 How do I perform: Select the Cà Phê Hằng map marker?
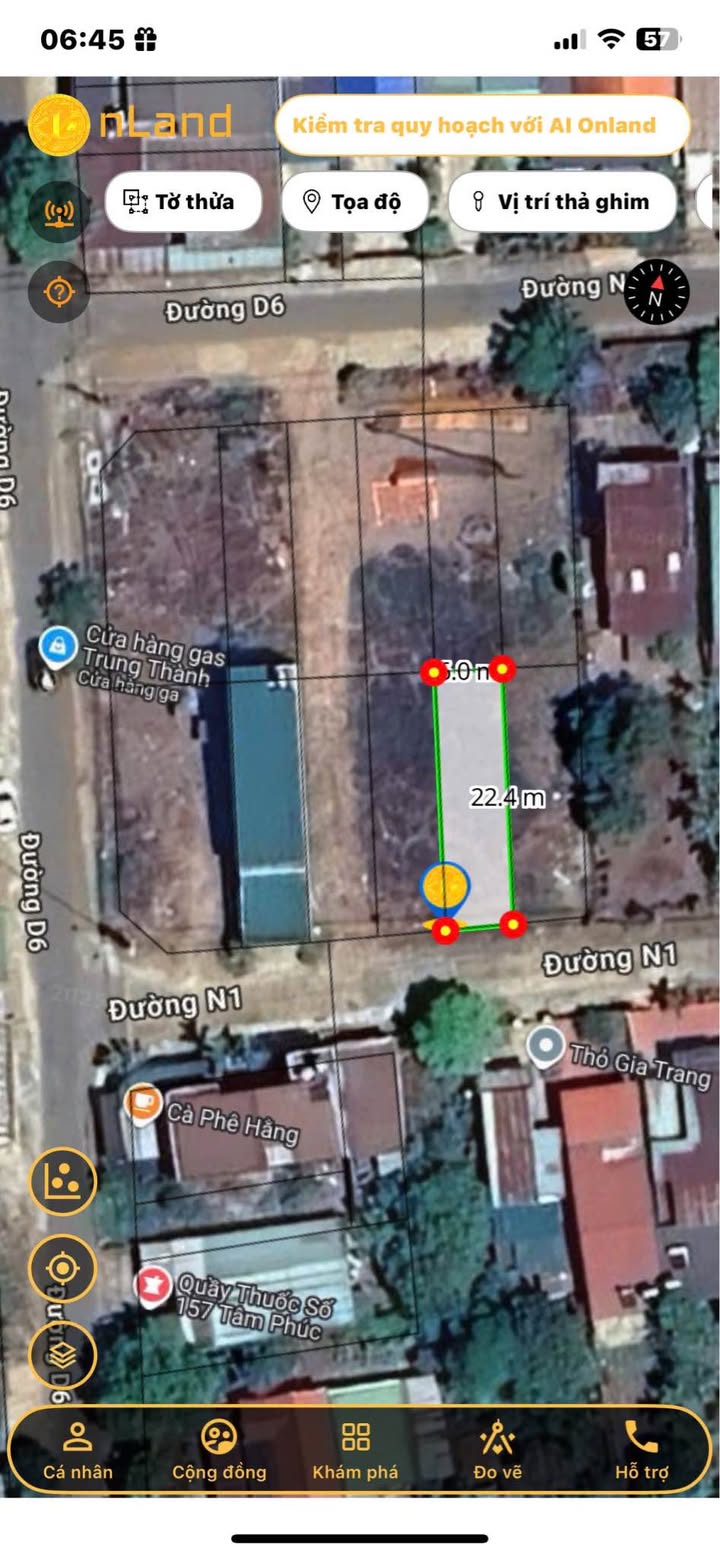(x=144, y=1102)
